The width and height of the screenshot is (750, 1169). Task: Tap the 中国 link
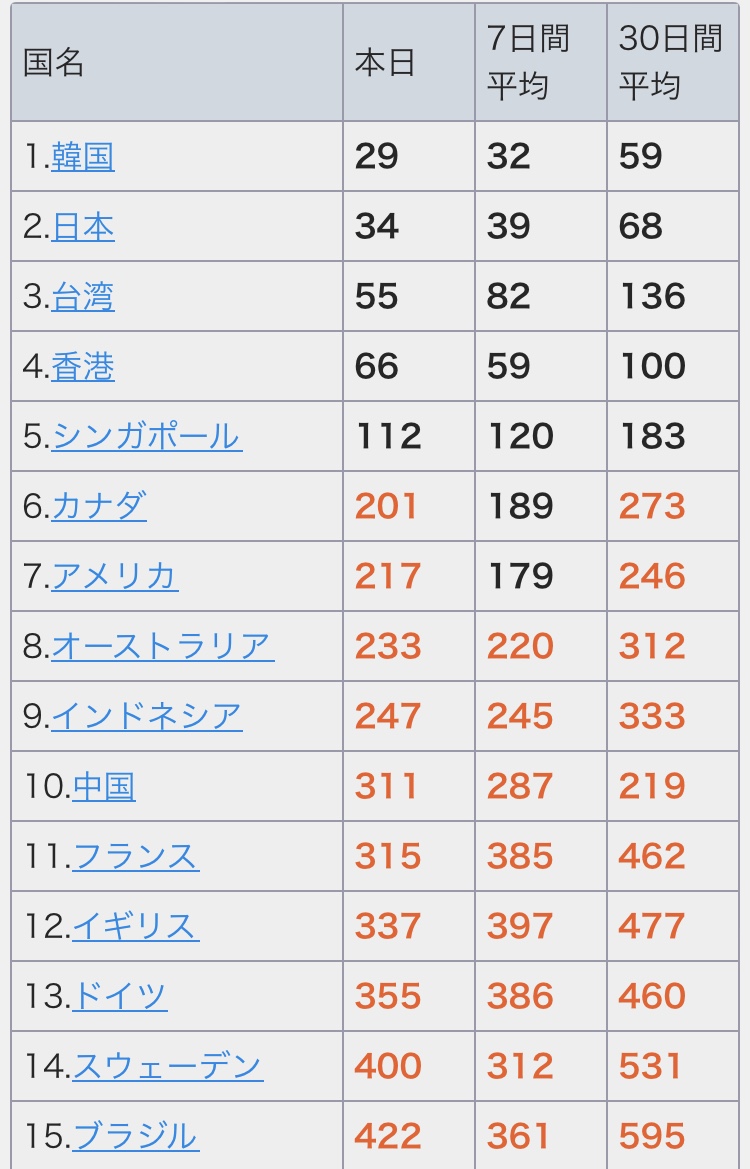pyautogui.click(x=104, y=787)
